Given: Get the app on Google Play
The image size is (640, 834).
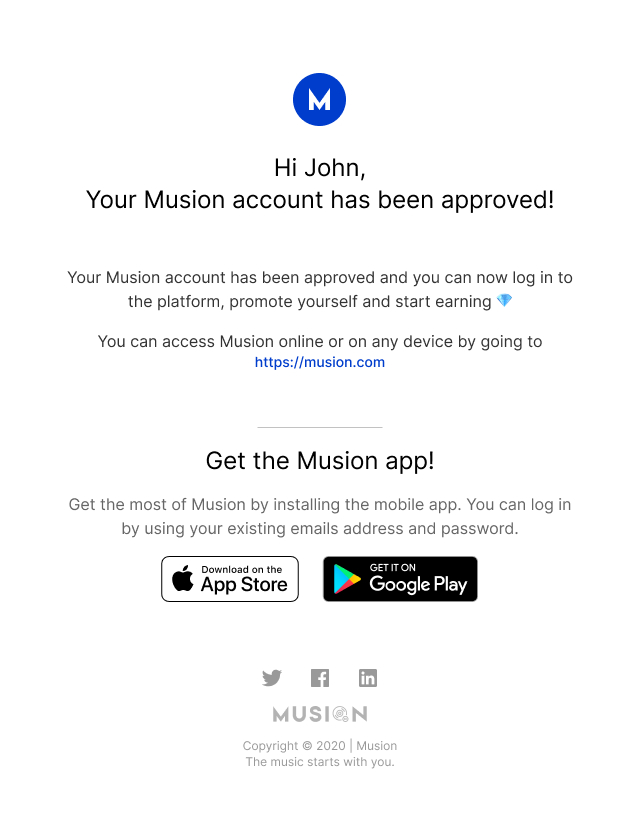Looking at the screenshot, I should 400,579.
